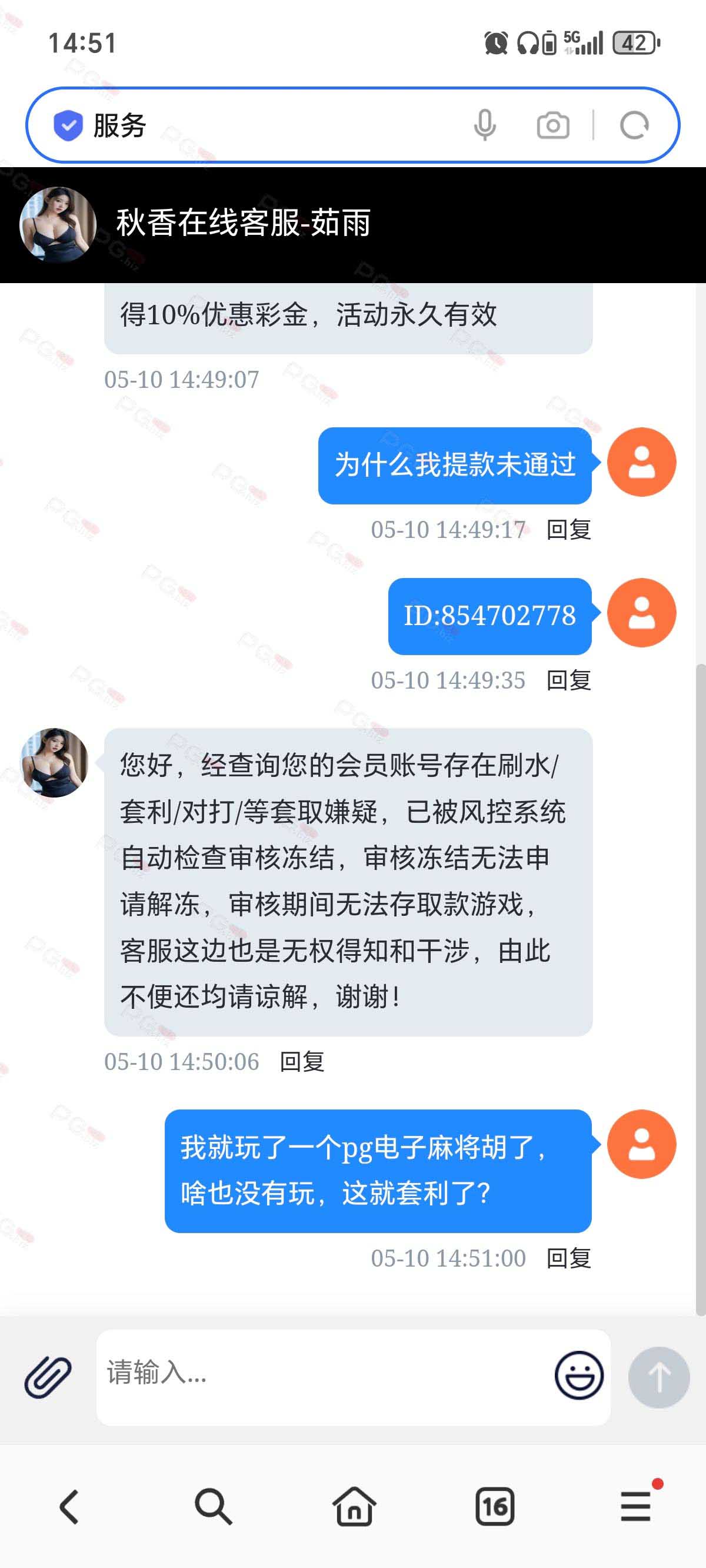
Task: Reload the page with the refresh icon
Action: pyautogui.click(x=634, y=126)
